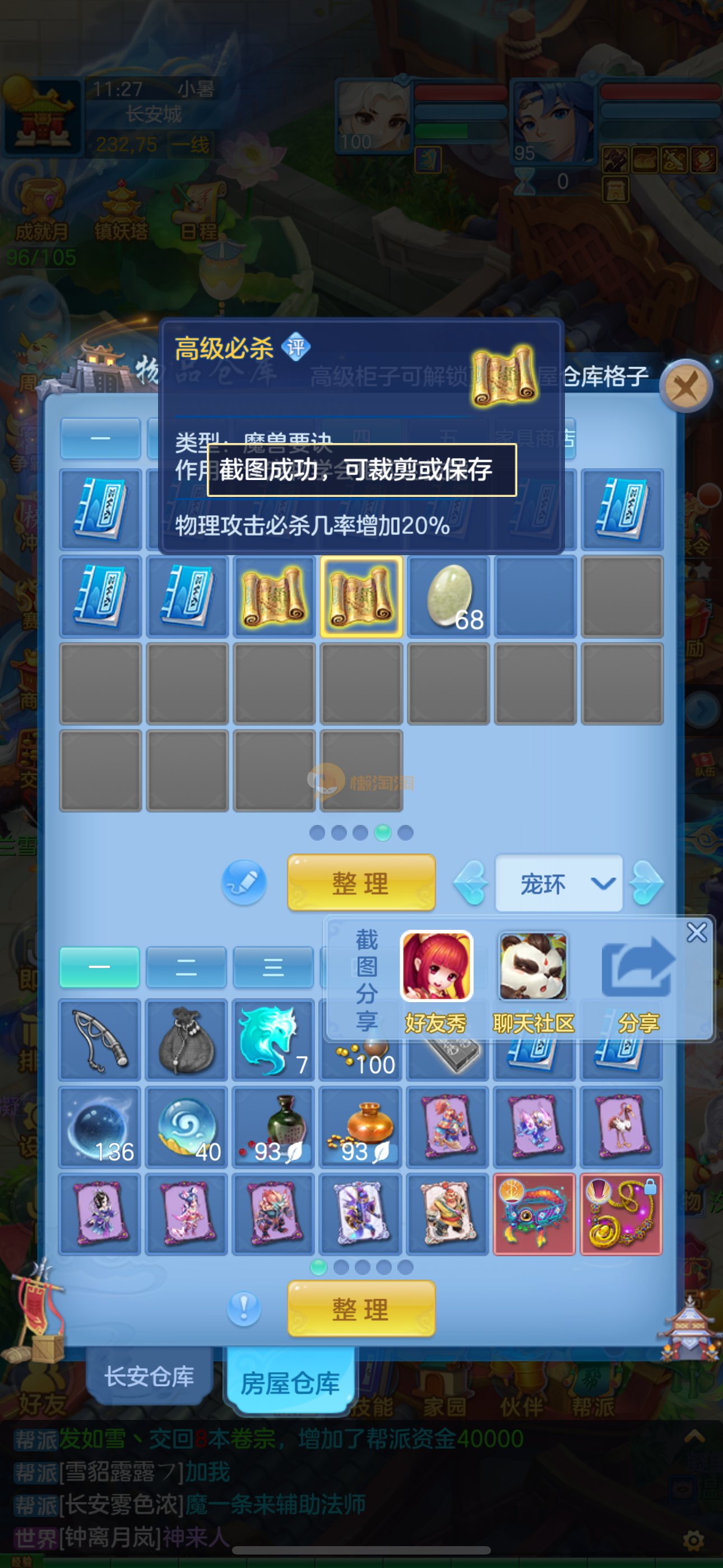Go to the next category with the right arrow
Image resolution: width=723 pixels, height=1568 pixels.
(x=646, y=883)
